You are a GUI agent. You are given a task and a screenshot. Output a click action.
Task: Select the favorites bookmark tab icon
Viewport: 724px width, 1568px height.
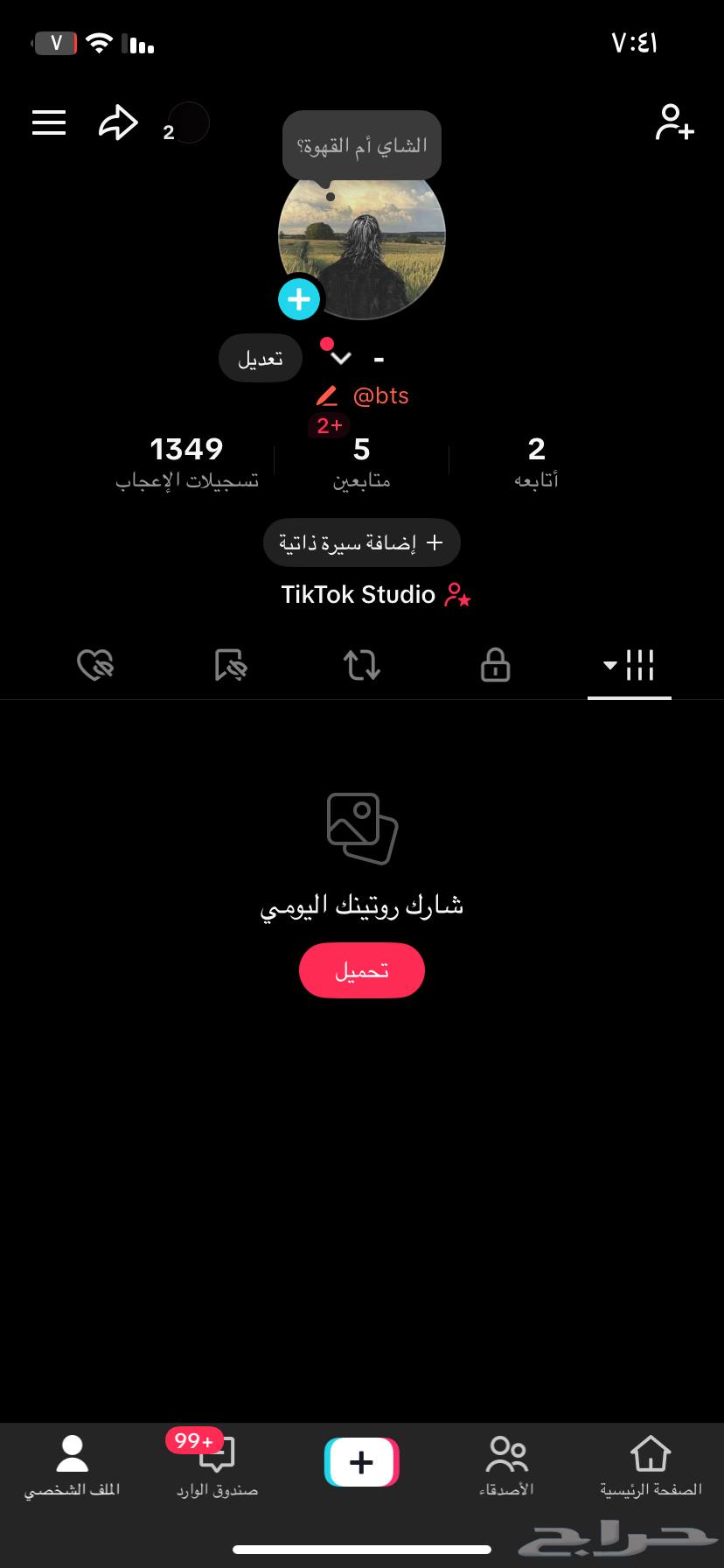pos(229,665)
